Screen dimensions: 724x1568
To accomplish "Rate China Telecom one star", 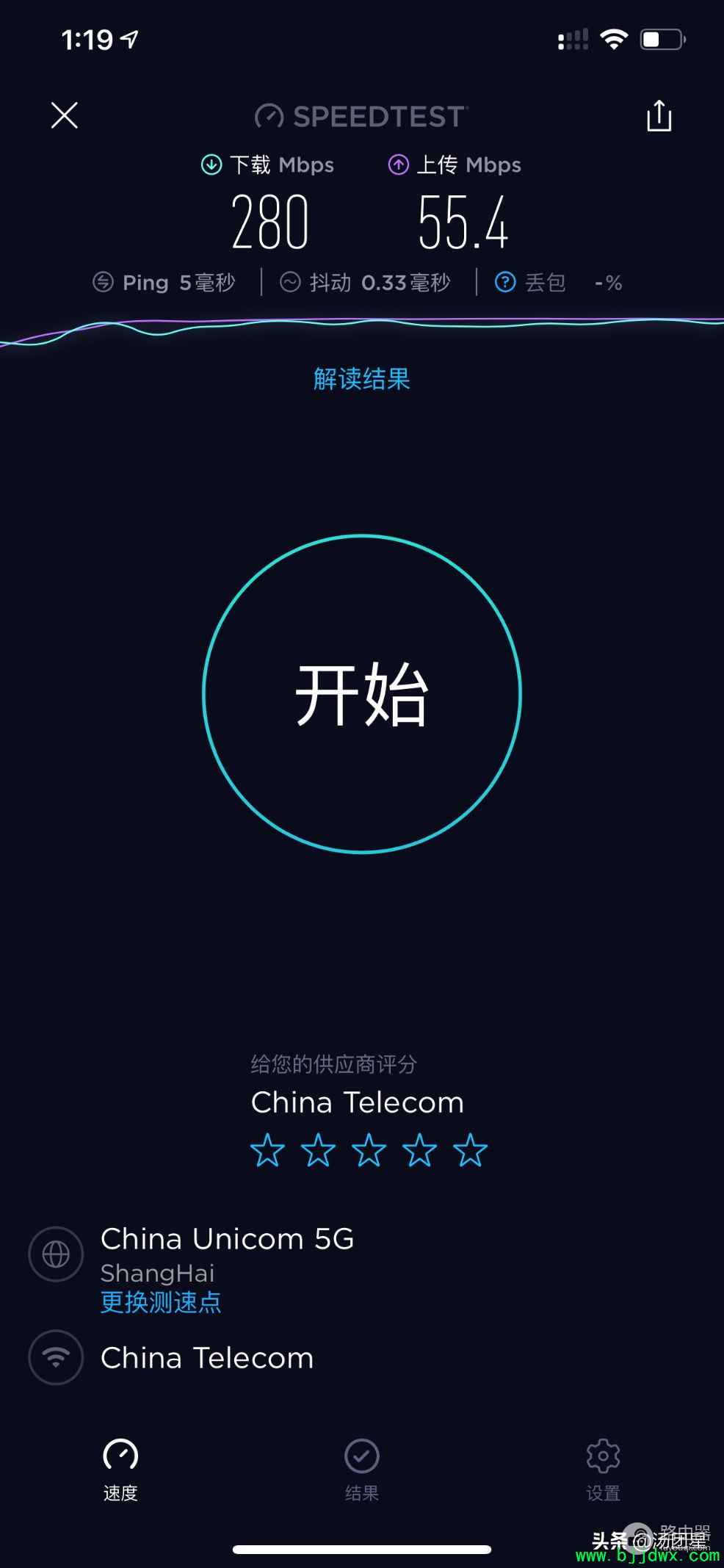I will pos(267,1150).
